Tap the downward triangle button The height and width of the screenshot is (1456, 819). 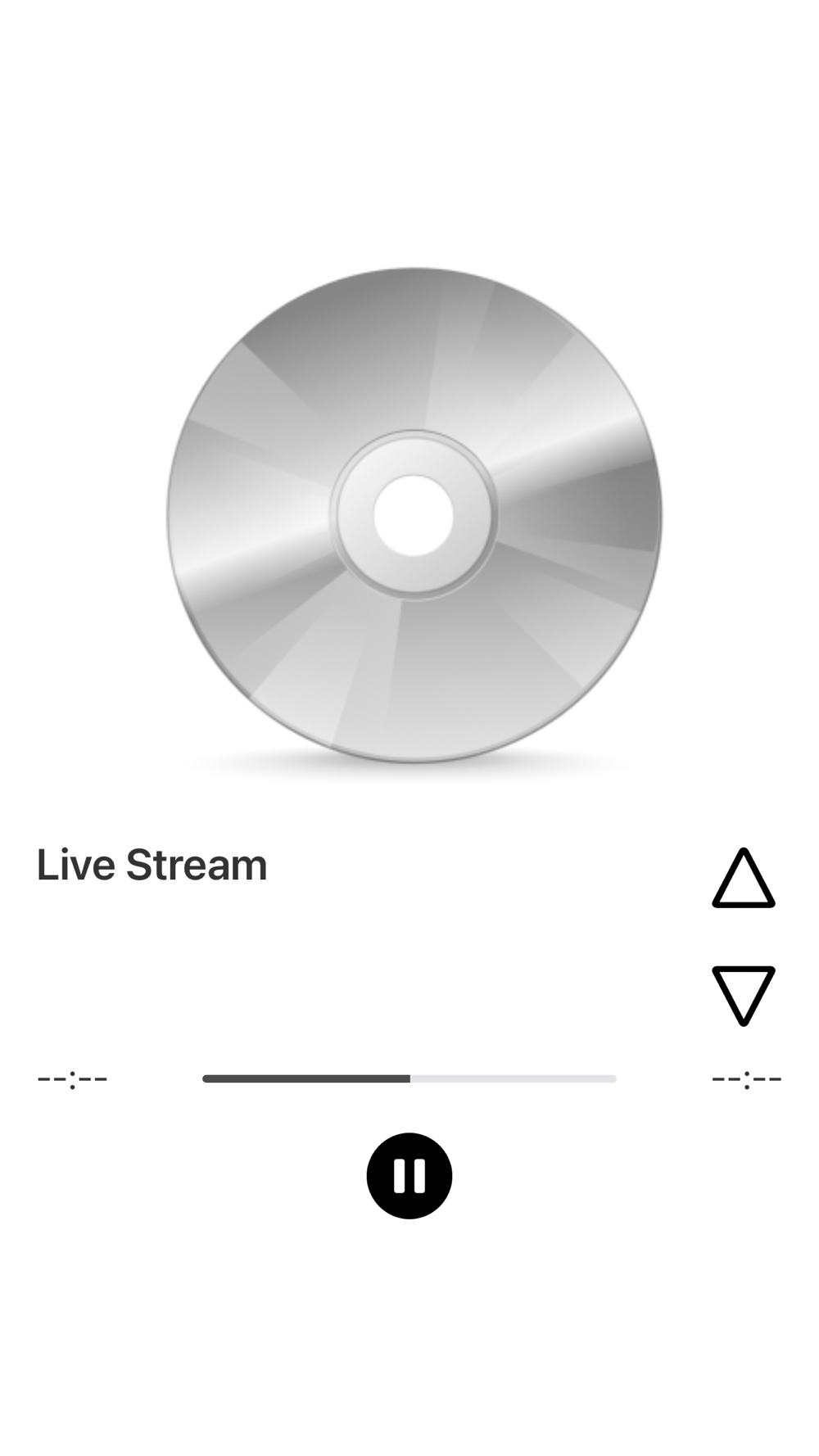[x=743, y=995]
